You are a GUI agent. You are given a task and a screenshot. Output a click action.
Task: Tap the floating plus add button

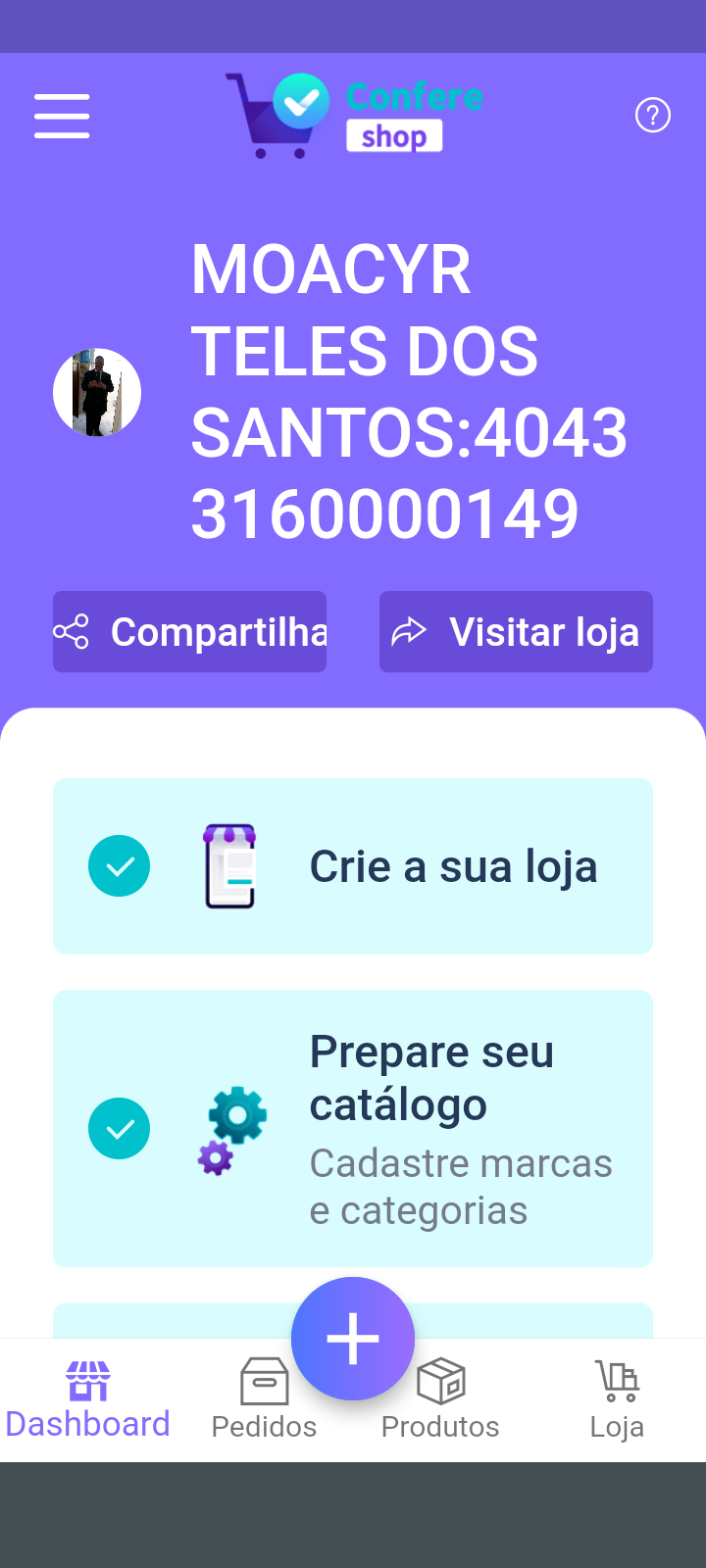click(x=353, y=1339)
